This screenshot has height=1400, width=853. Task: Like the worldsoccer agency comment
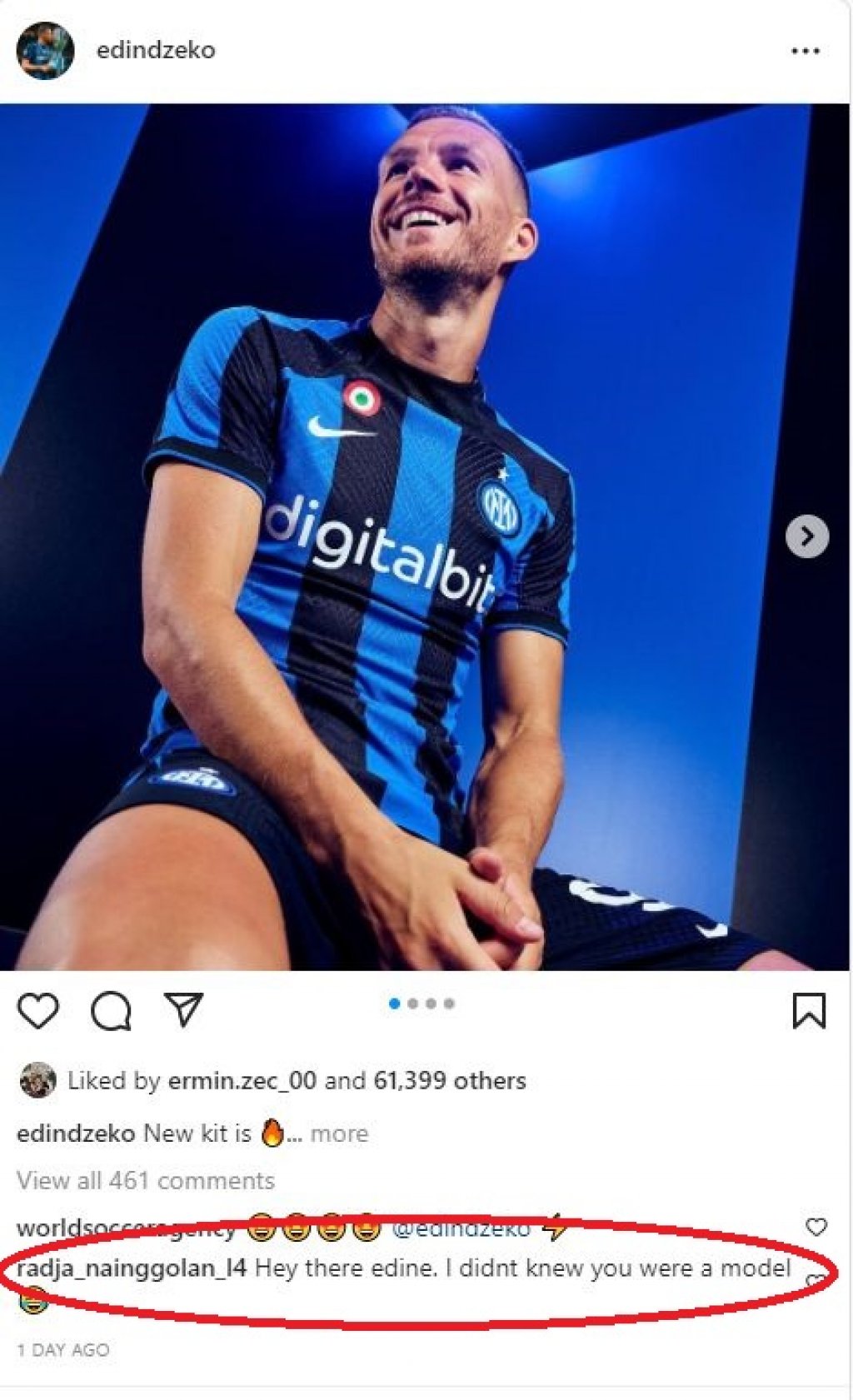[x=816, y=1226]
